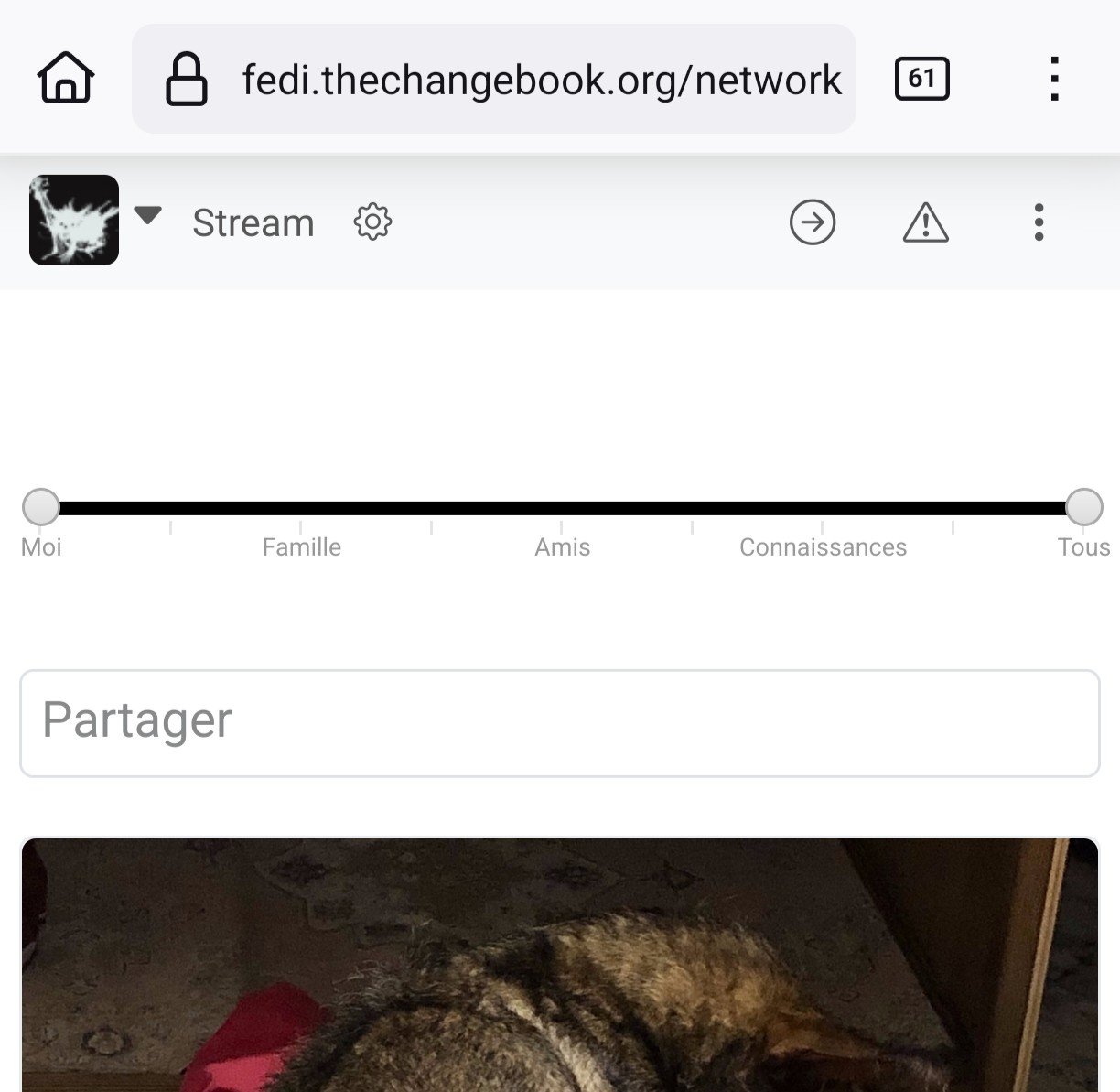Tap the circled arrow icon
This screenshot has width=1120, height=1092.
[812, 222]
